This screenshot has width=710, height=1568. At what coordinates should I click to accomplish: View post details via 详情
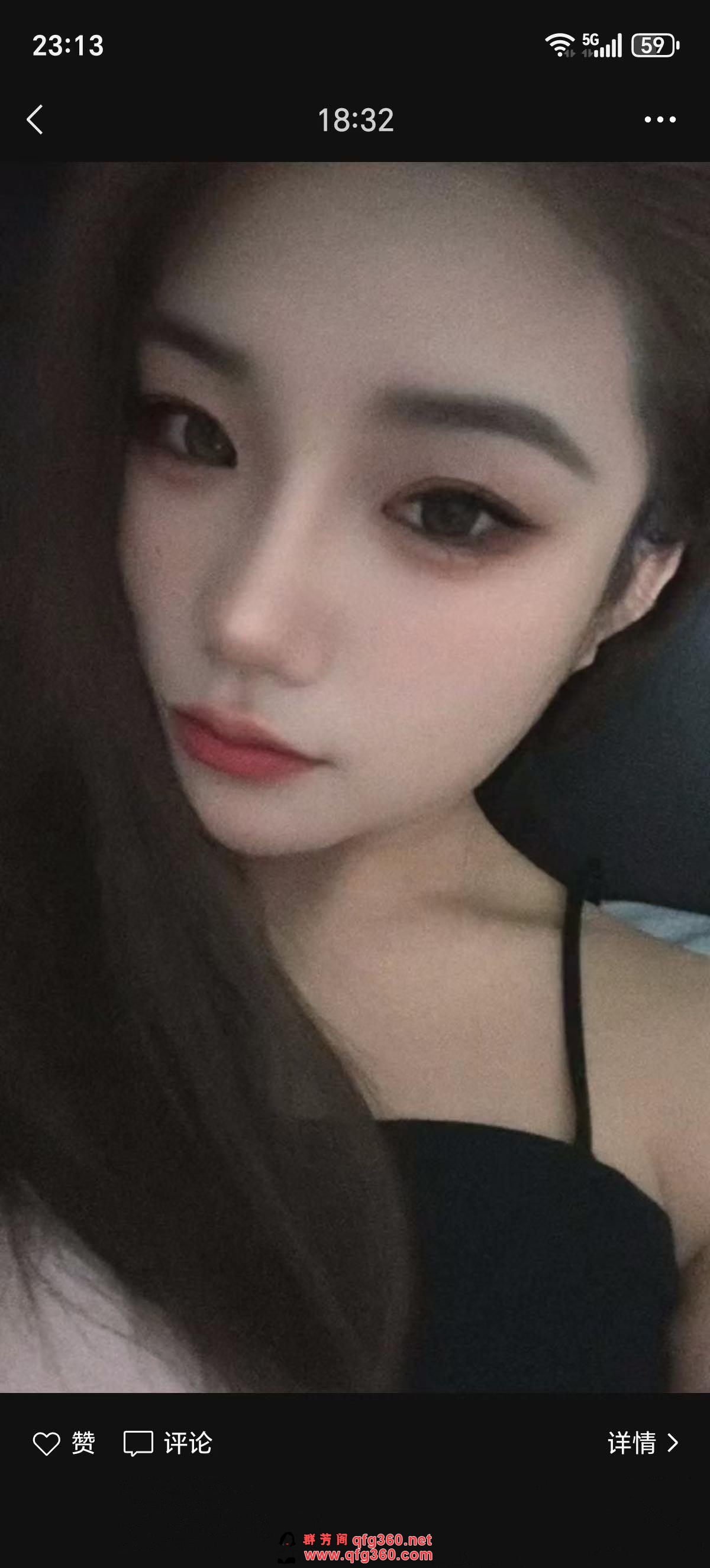point(643,1443)
